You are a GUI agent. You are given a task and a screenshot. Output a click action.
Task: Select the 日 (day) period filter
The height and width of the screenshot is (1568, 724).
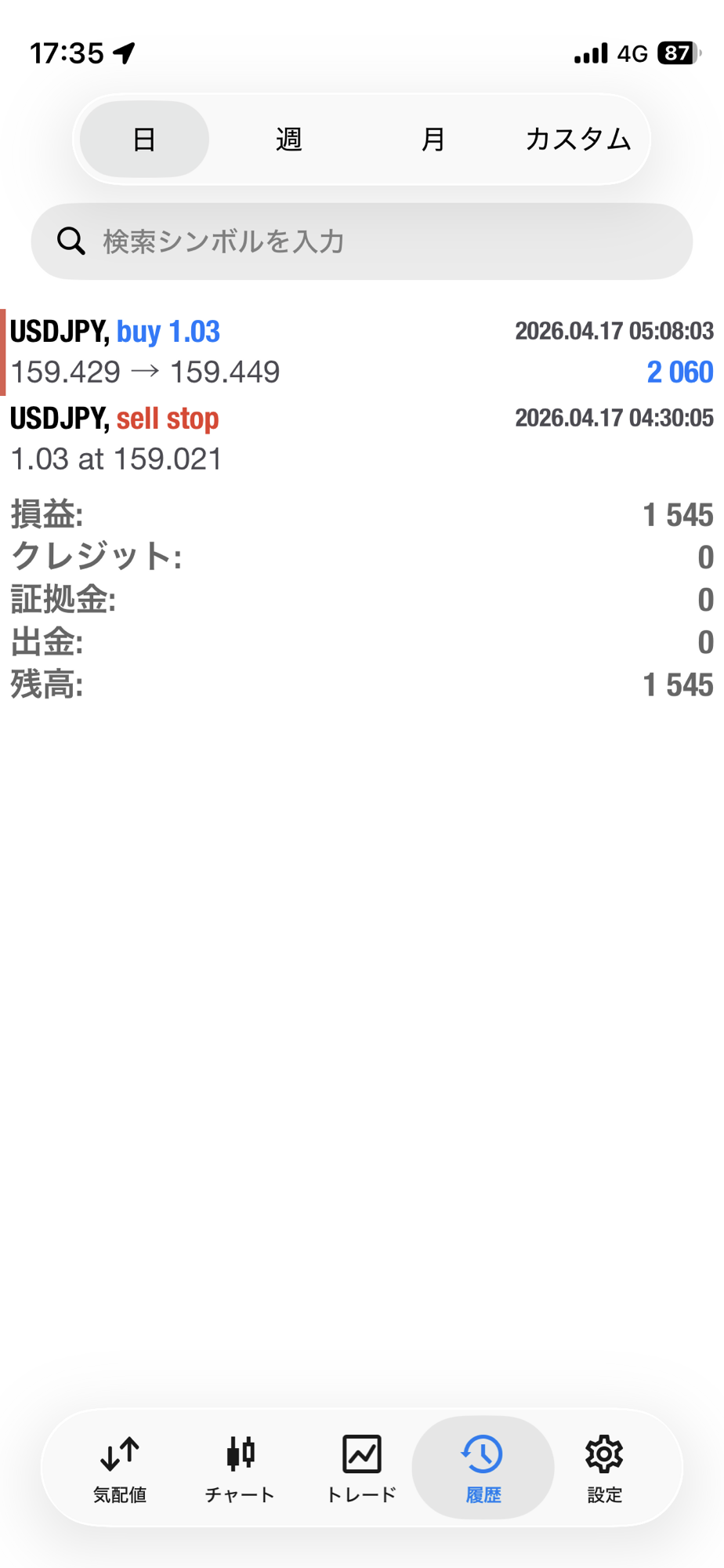[144, 140]
